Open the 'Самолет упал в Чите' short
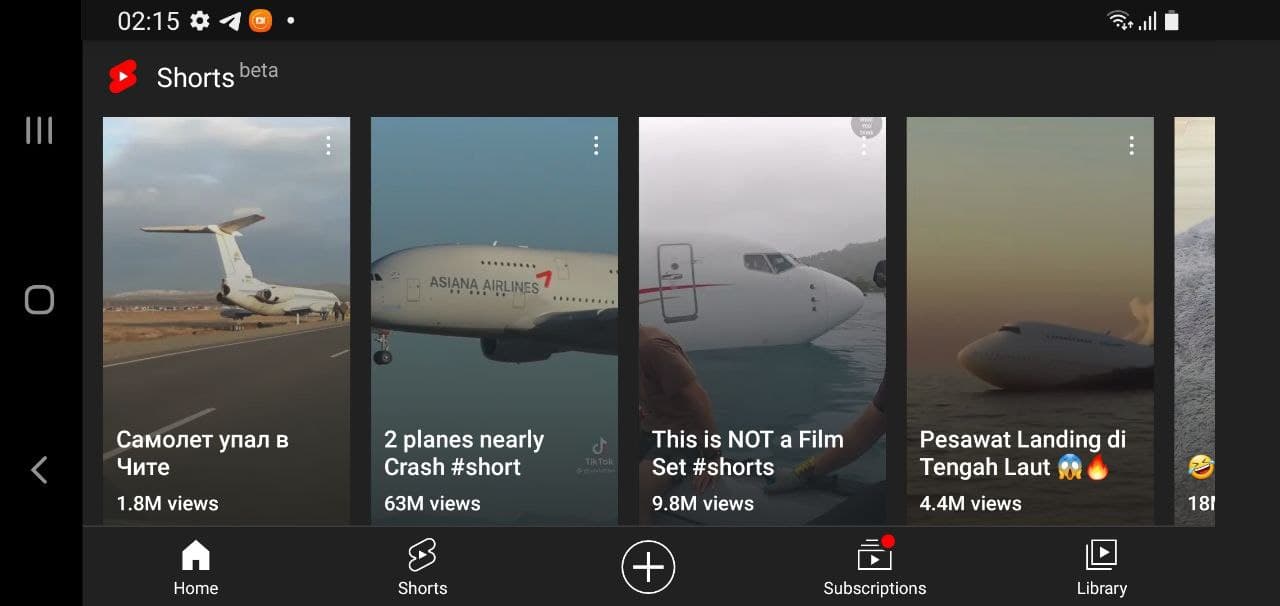This screenshot has height=606, width=1280. coord(226,320)
